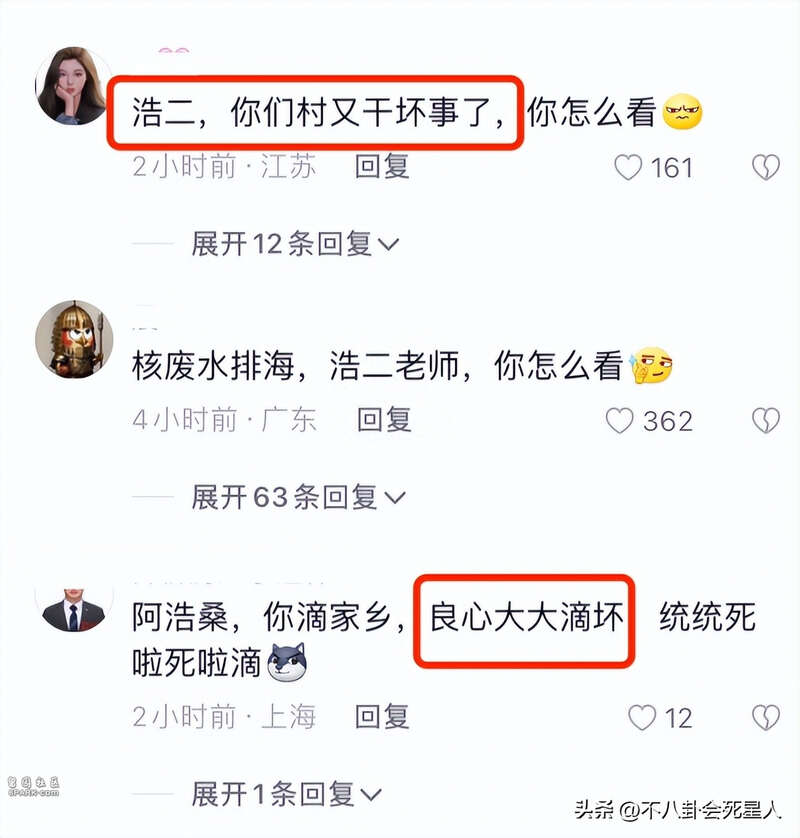Like the Shanghai comment with 12 likes
This screenshot has width=800, height=838.
[642, 717]
